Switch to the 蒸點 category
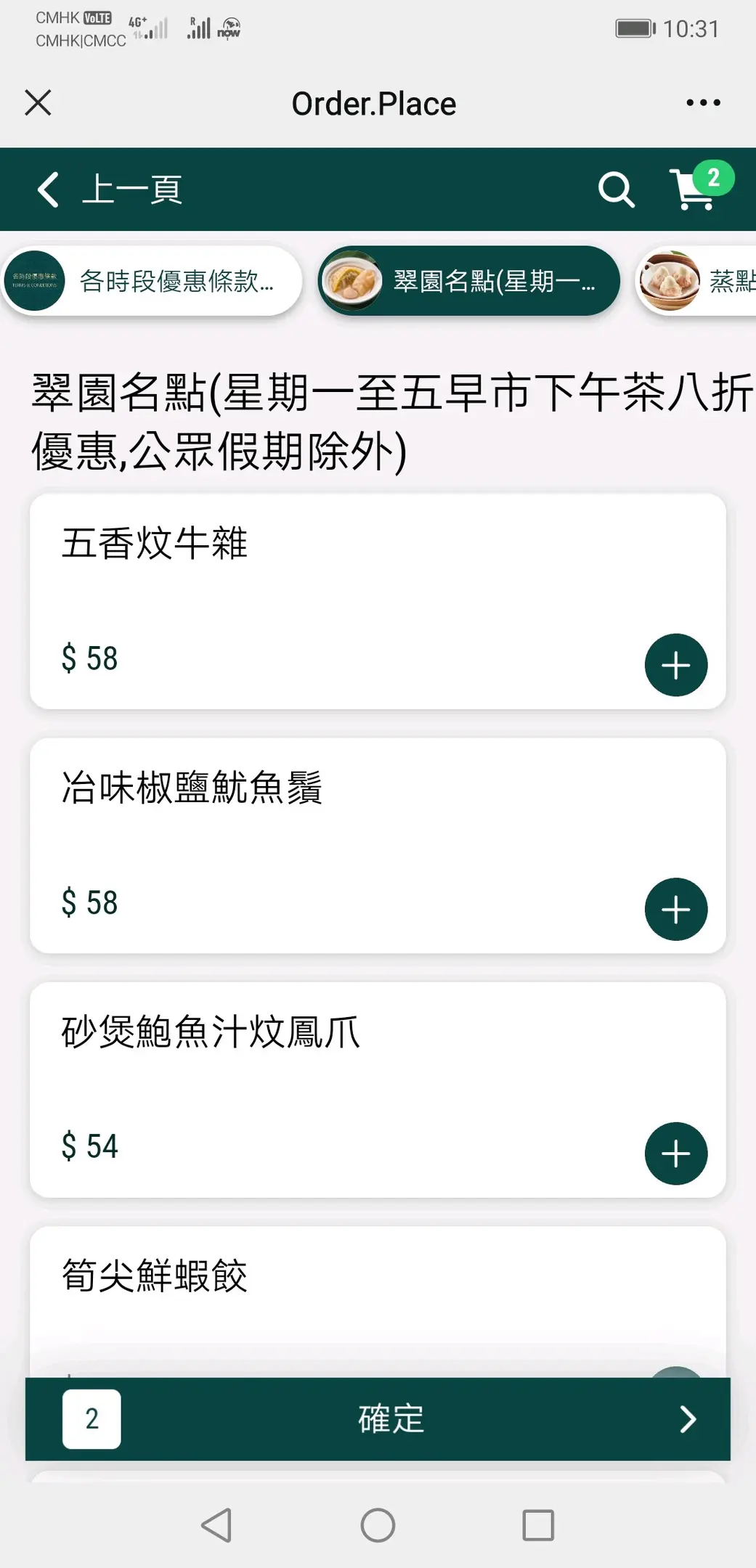 697,281
